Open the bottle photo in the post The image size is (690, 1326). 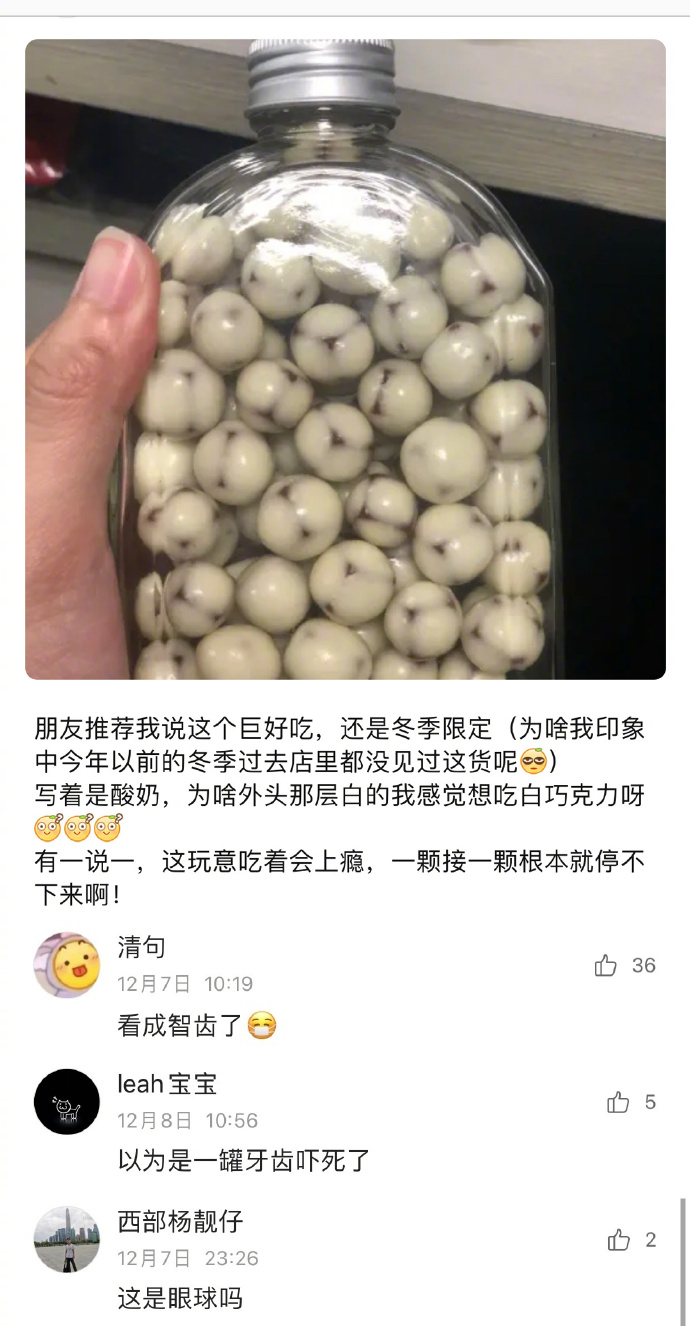point(345,360)
